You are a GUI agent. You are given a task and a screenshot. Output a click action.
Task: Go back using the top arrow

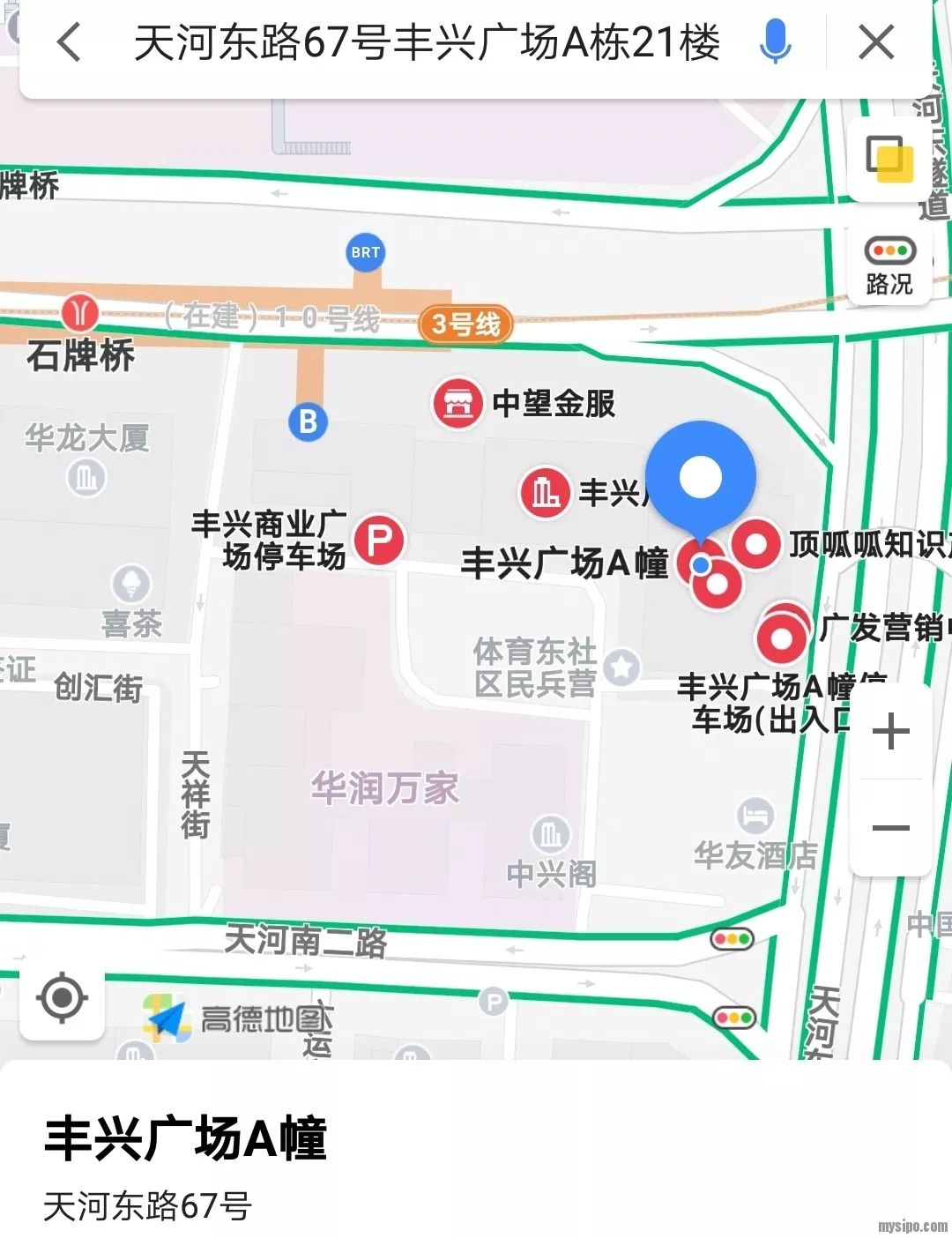pos(69,42)
